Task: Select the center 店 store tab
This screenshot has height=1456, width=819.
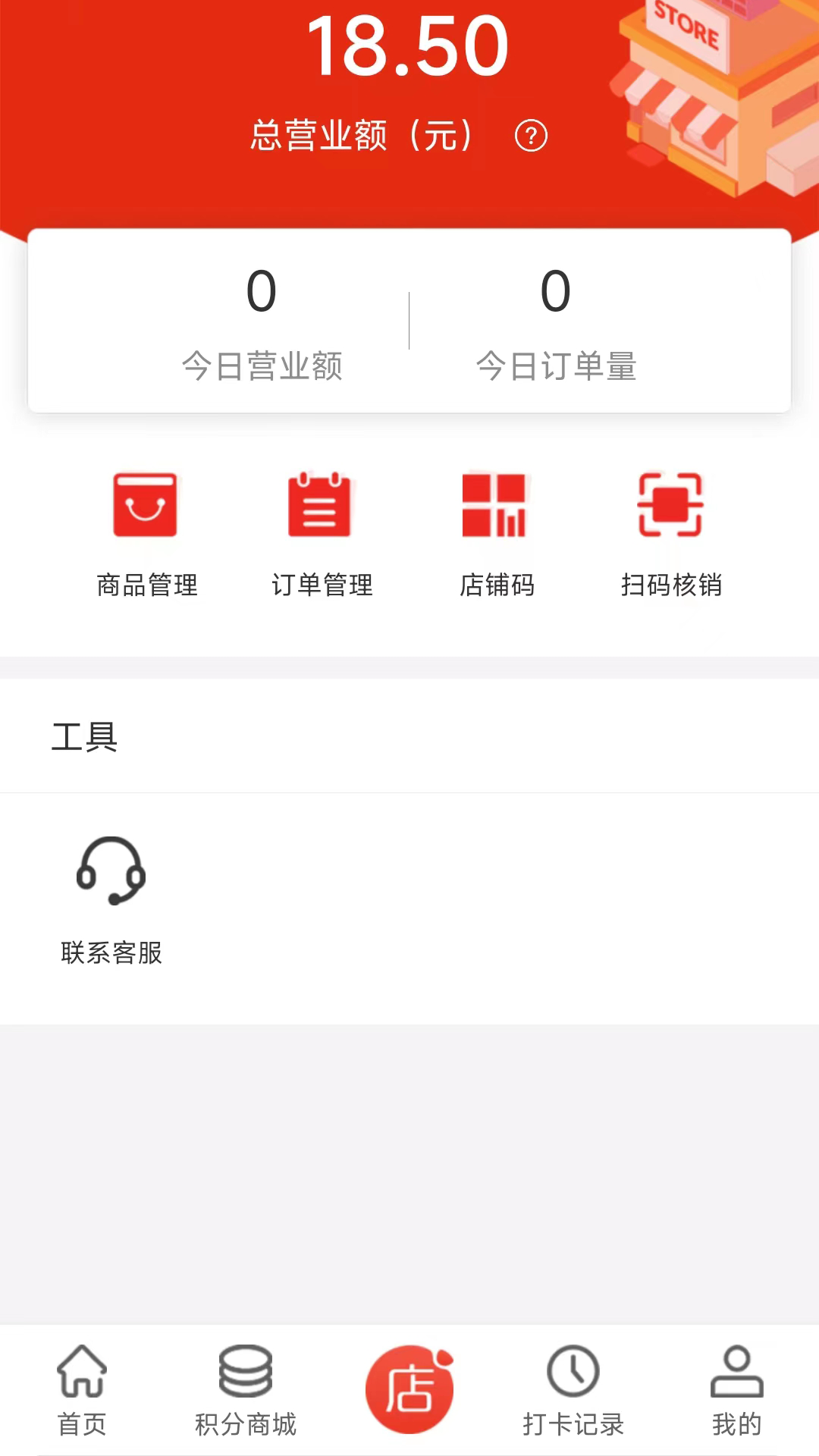Action: click(x=409, y=1389)
